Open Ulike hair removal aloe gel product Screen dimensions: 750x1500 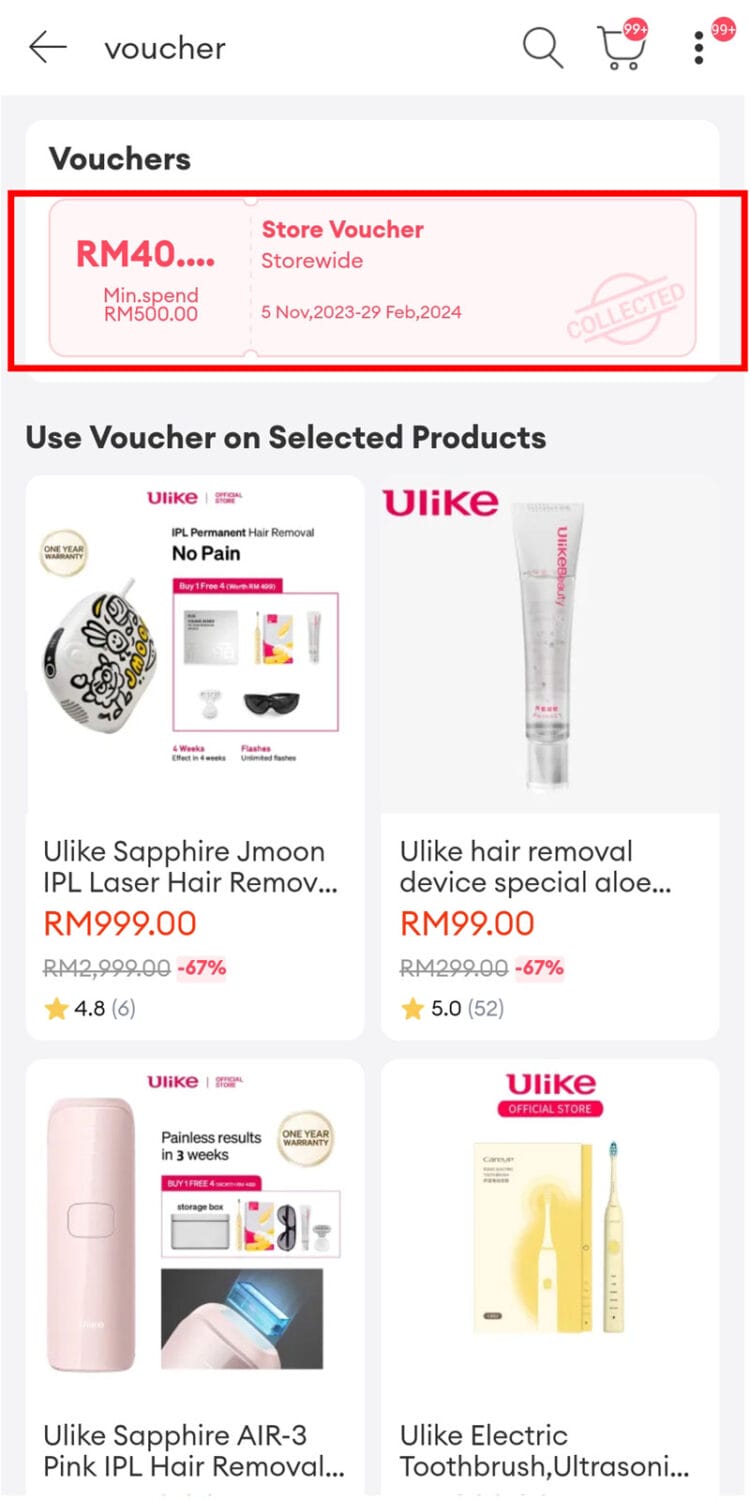pos(549,757)
